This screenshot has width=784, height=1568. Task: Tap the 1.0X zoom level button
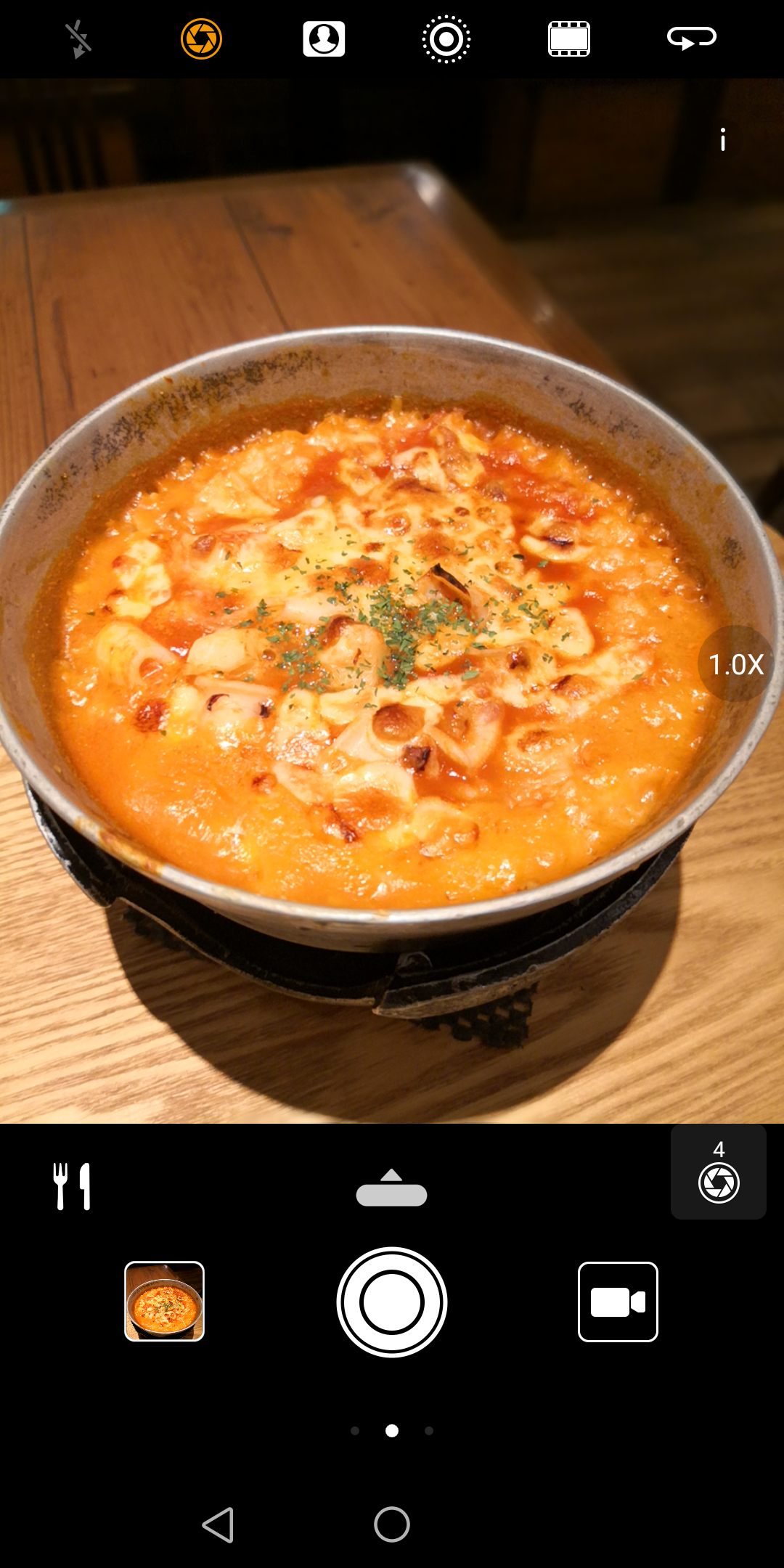tap(736, 664)
